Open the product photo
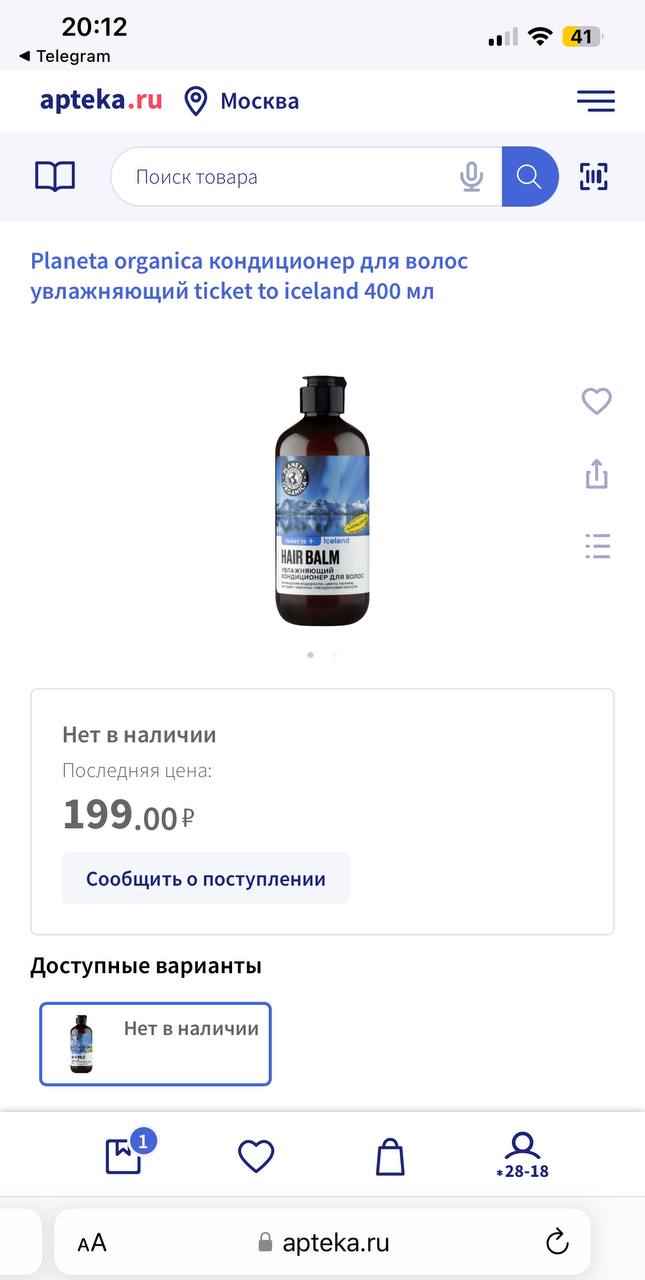 click(322, 500)
